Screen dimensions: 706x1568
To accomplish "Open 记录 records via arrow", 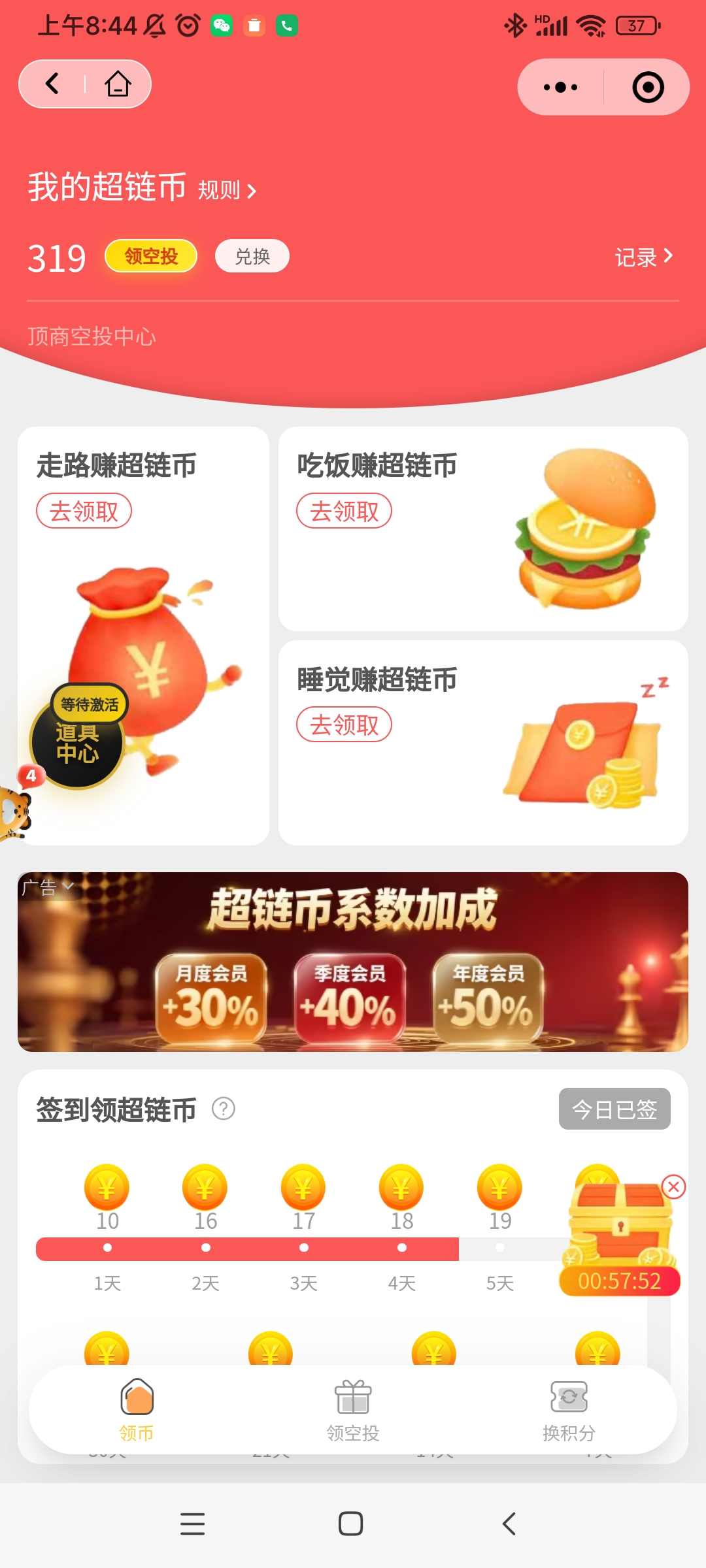I will pyautogui.click(x=643, y=257).
